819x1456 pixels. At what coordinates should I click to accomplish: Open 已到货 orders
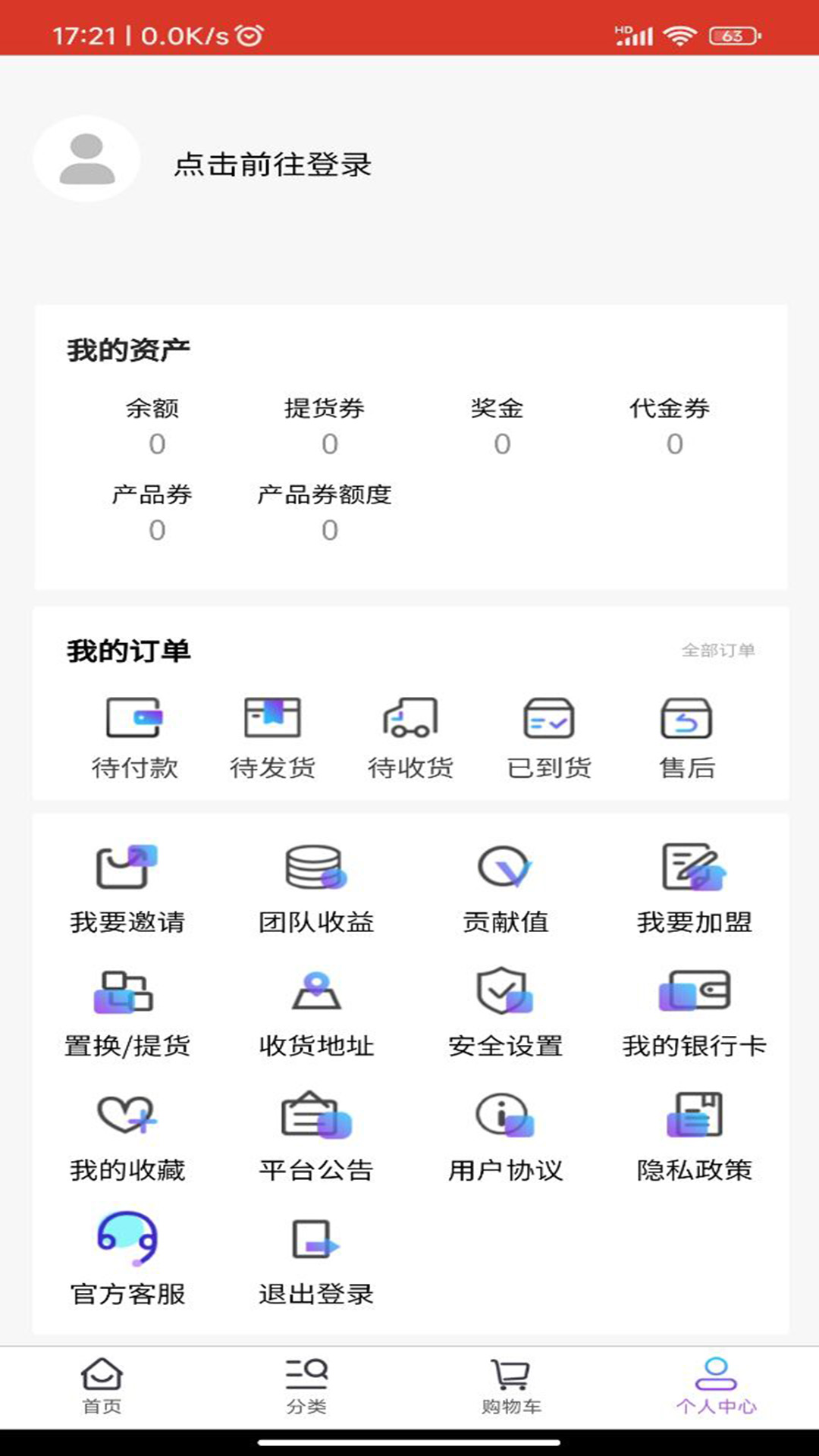coord(549,739)
